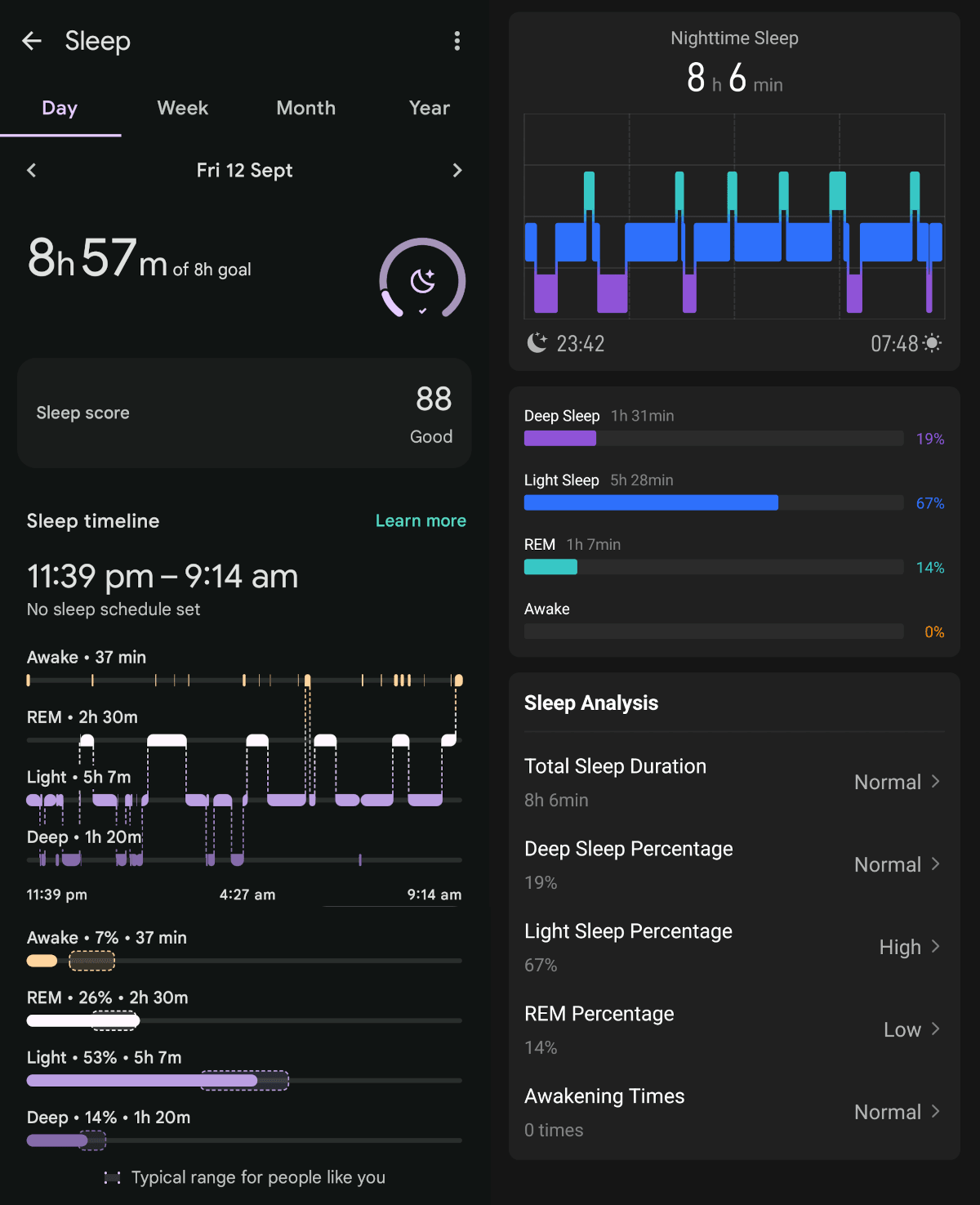980x1205 pixels.
Task: Switch to the Month tab
Action: 305,108
